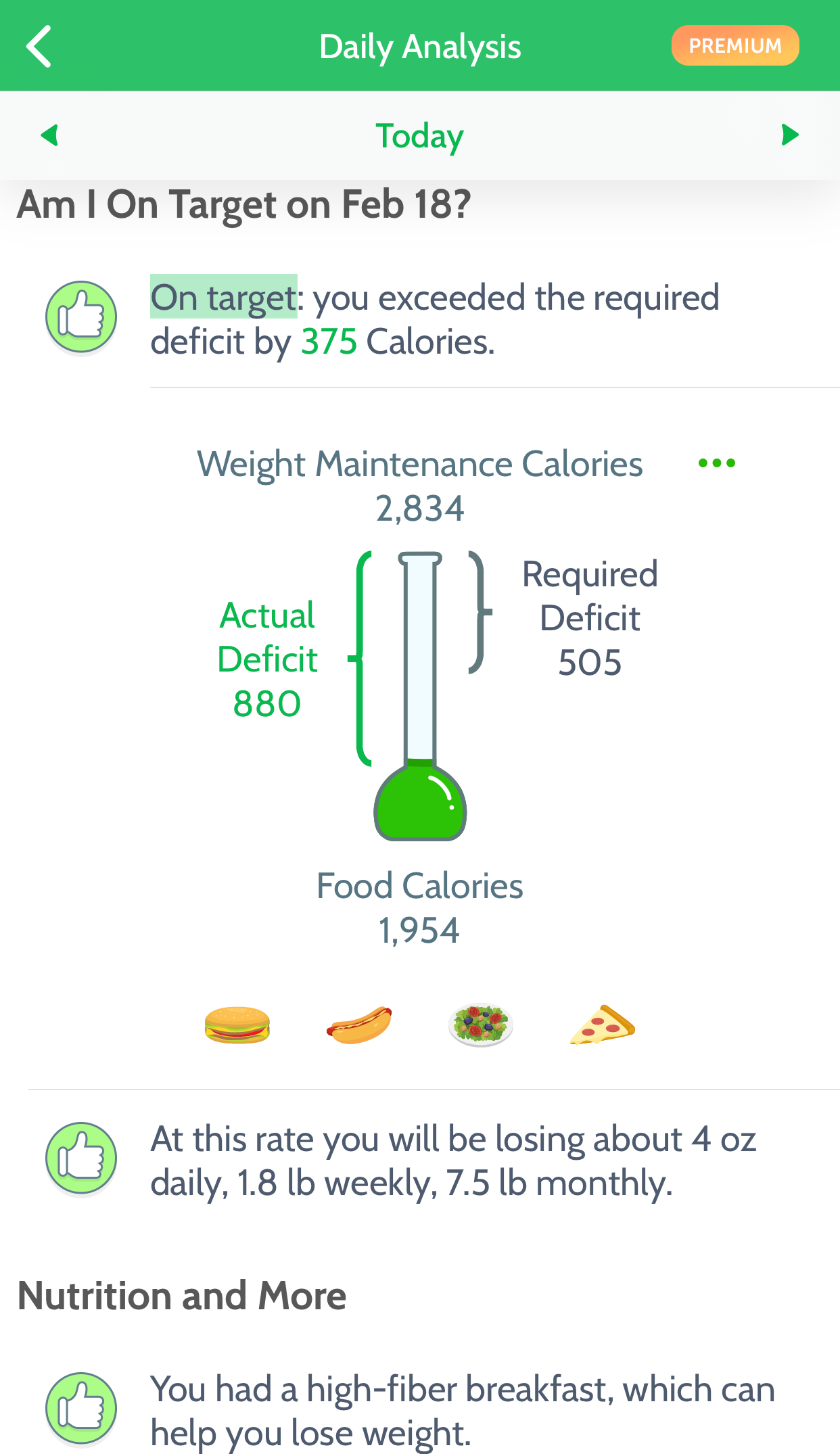
Task: Open the salad food icon
Action: tap(480, 1025)
